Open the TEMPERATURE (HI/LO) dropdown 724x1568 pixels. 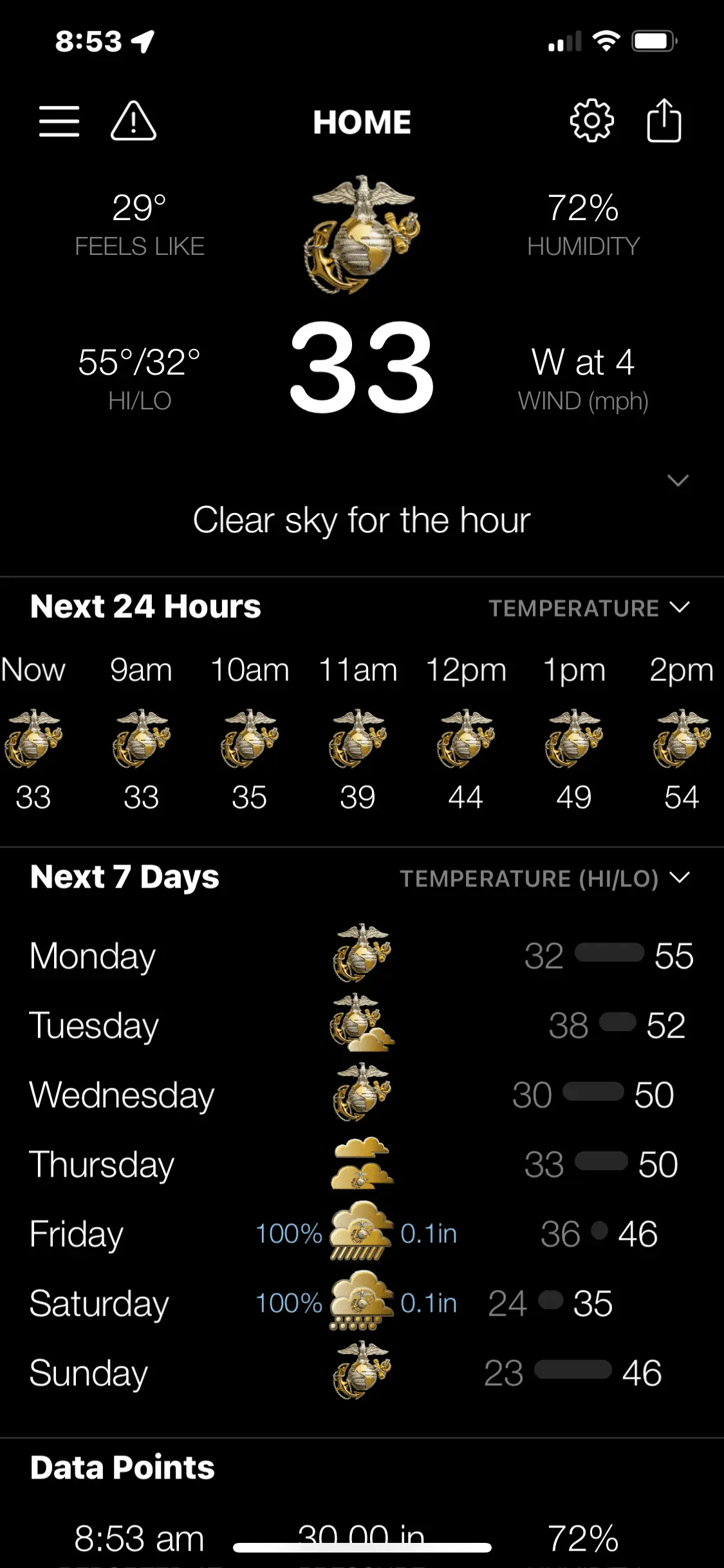point(544,878)
